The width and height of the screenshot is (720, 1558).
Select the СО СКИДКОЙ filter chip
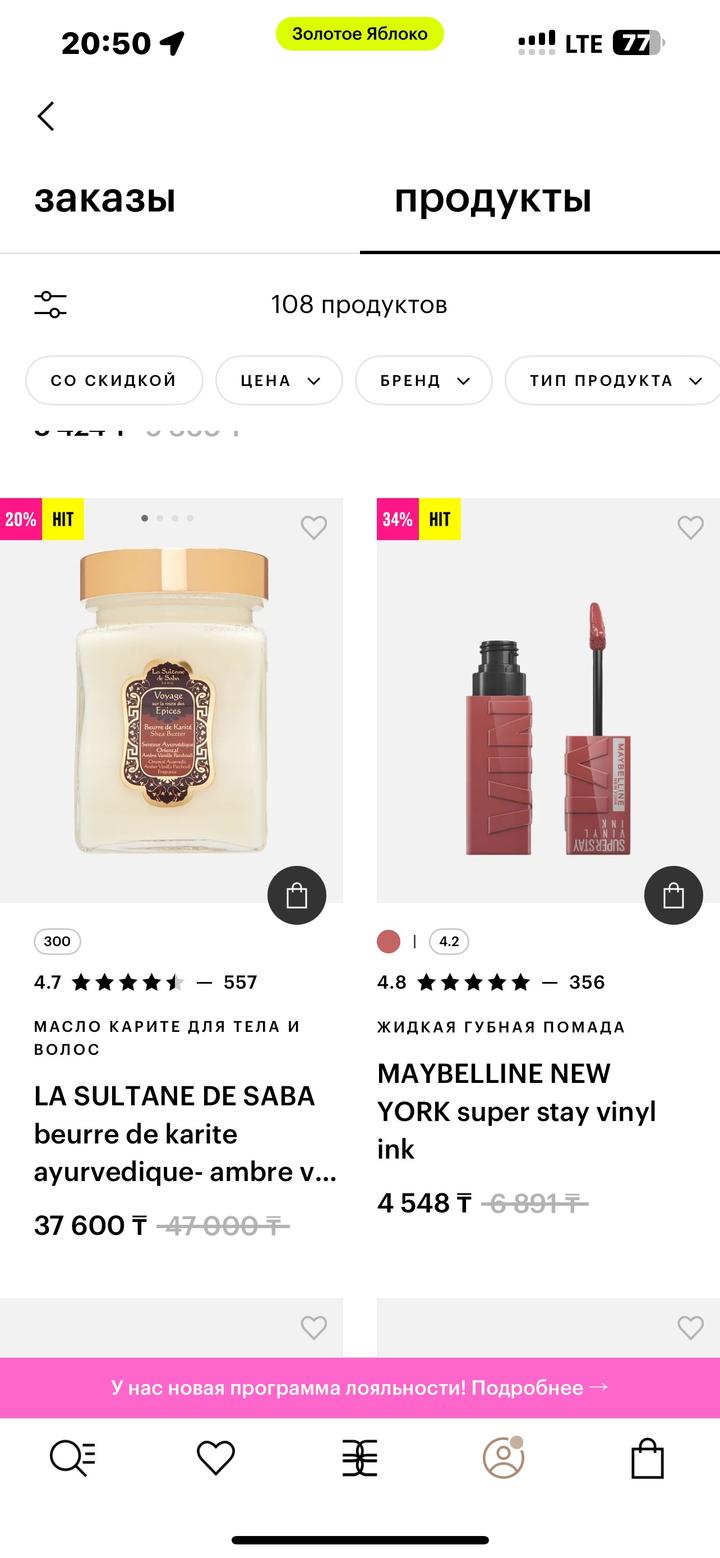113,381
